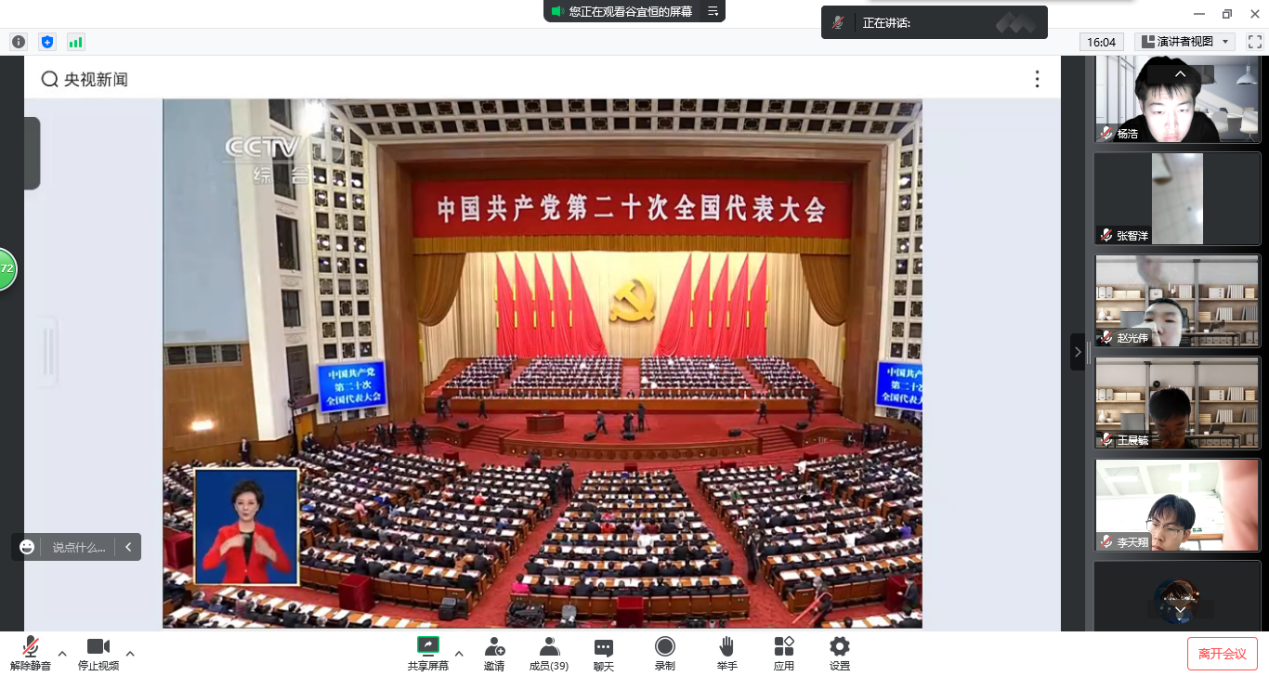Viewport: 1269px width, 676px height.
Task: Select 李天翔's video tile
Action: point(1177,505)
